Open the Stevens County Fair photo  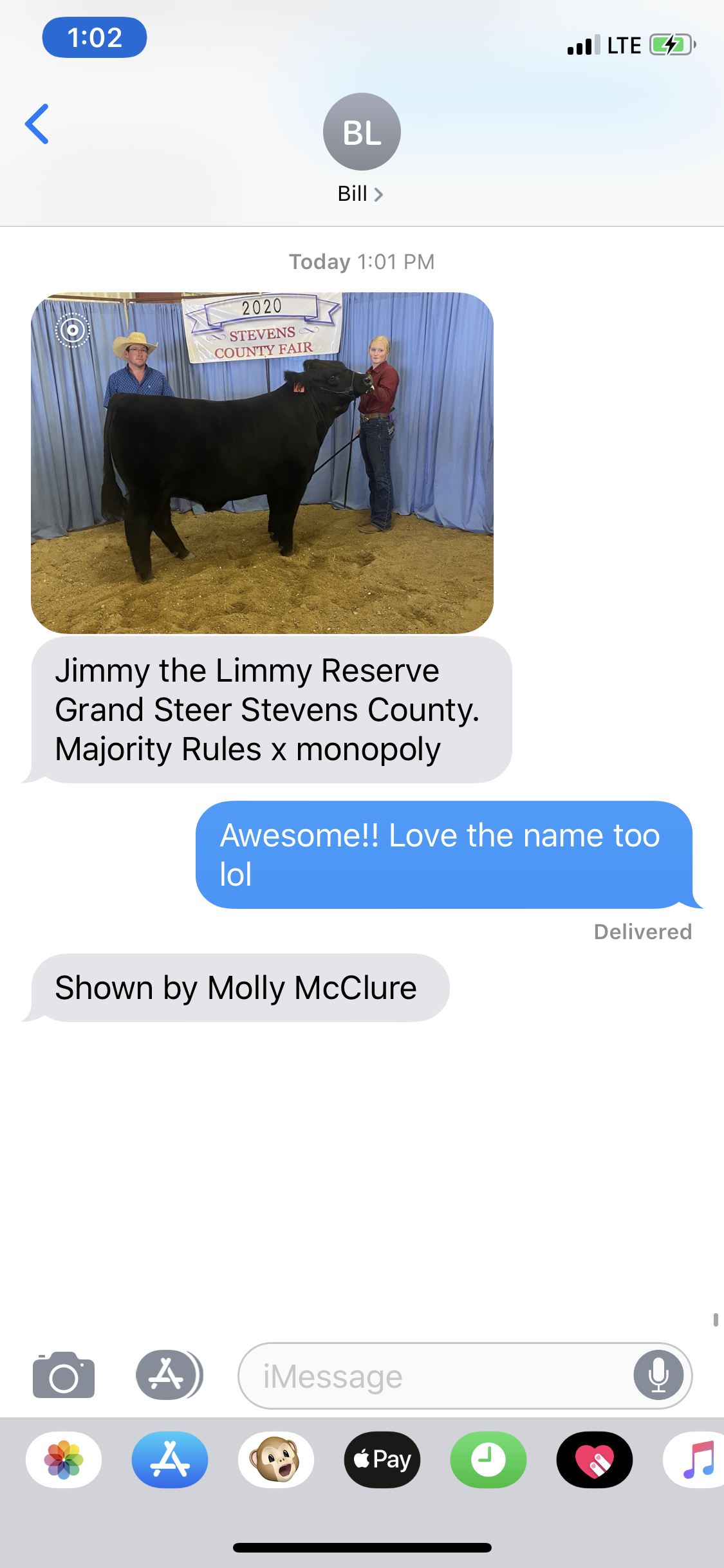click(262, 462)
